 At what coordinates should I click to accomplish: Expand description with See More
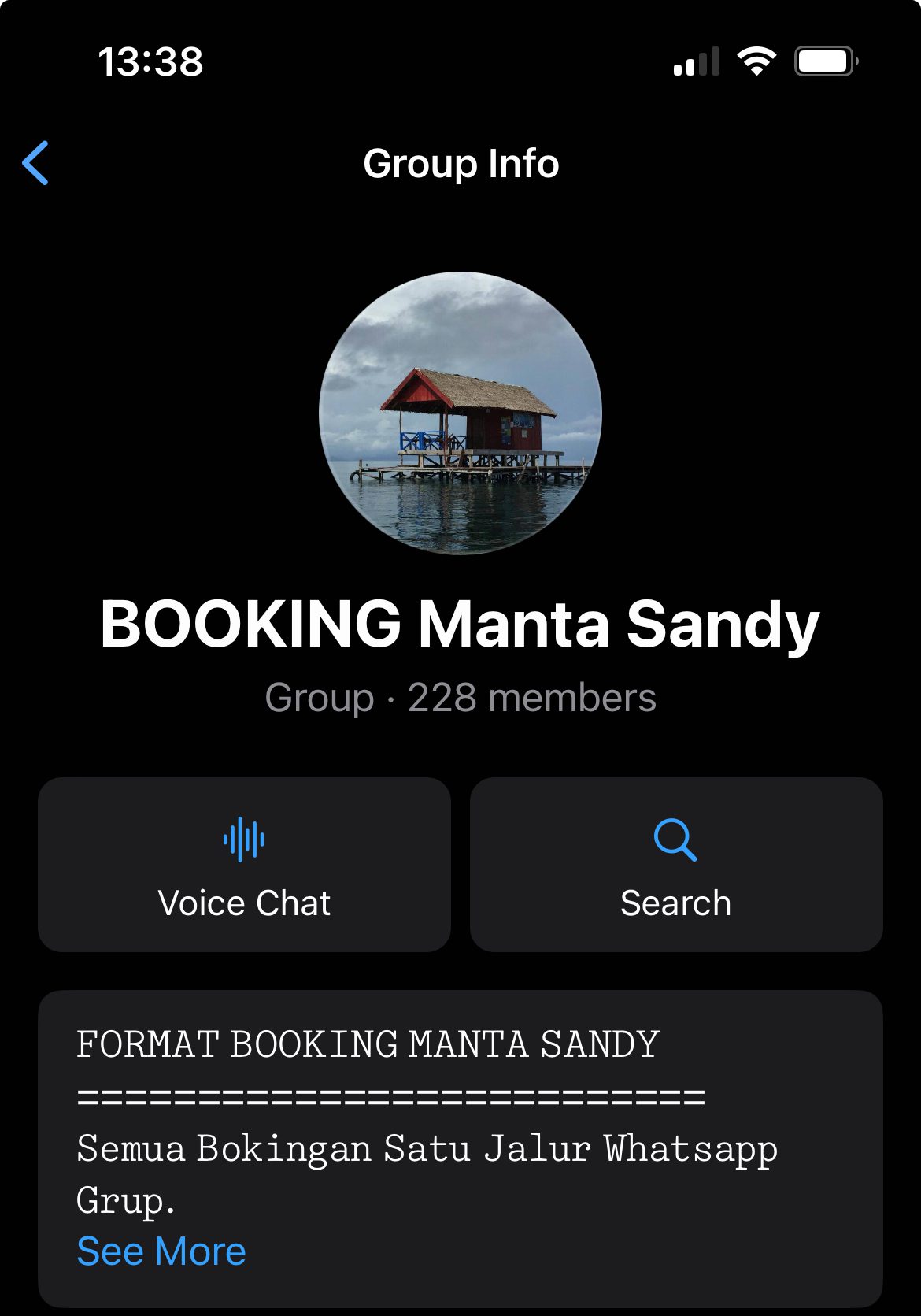[161, 1251]
